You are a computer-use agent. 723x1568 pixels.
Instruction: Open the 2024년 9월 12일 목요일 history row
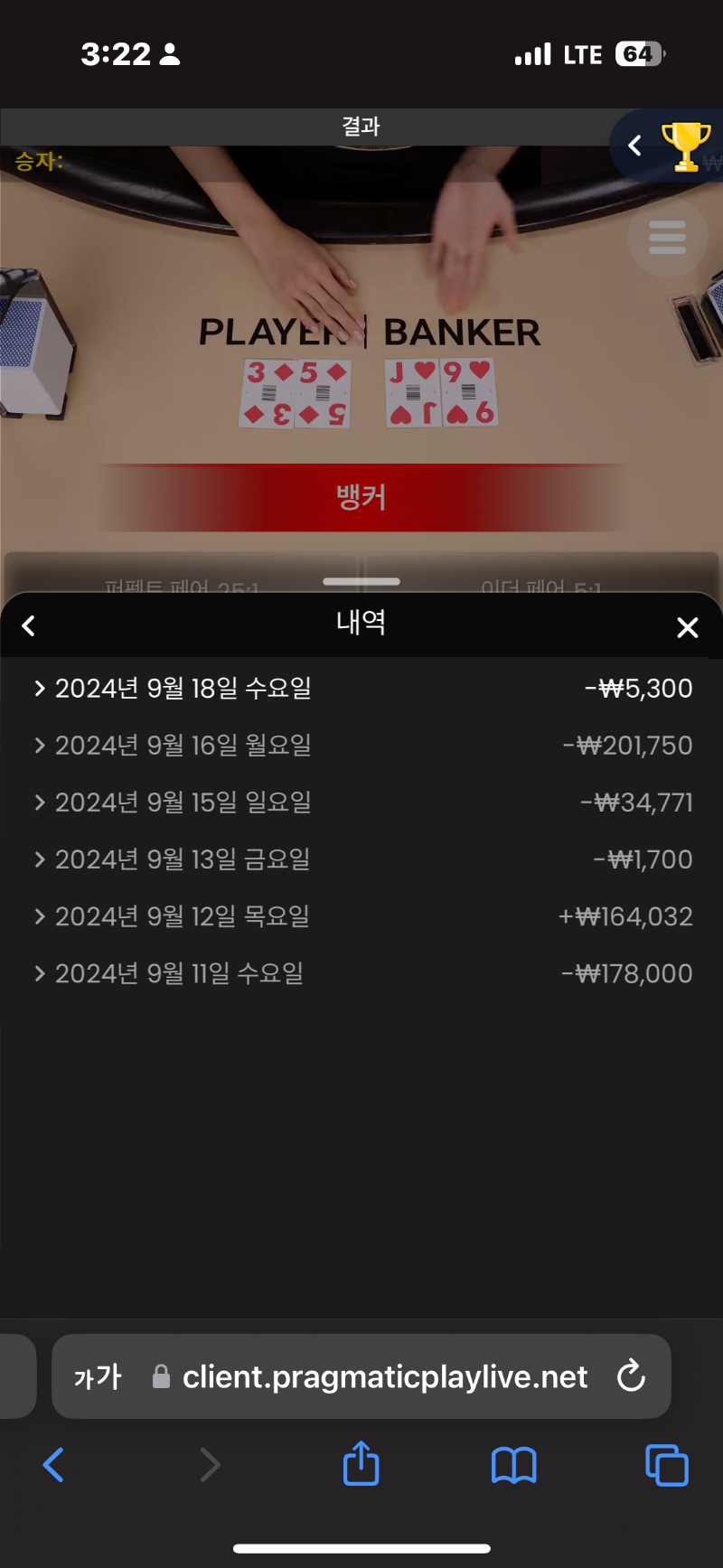361,916
